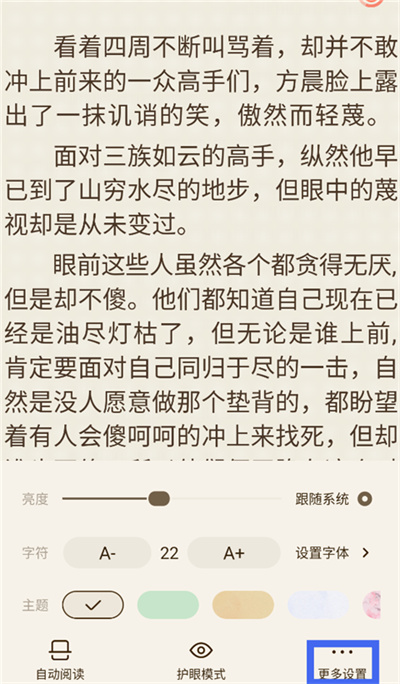This screenshot has width=400, height=684.
Task: Open 更多设置 more settings
Action: 342,661
